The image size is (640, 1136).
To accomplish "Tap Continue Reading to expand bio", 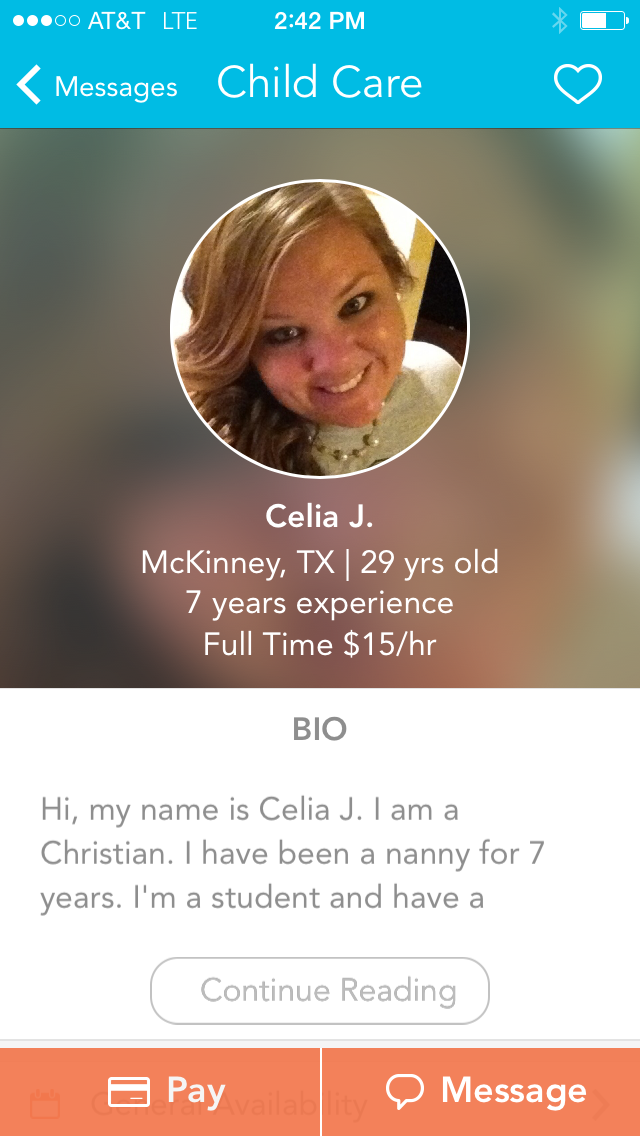I will coord(320,990).
